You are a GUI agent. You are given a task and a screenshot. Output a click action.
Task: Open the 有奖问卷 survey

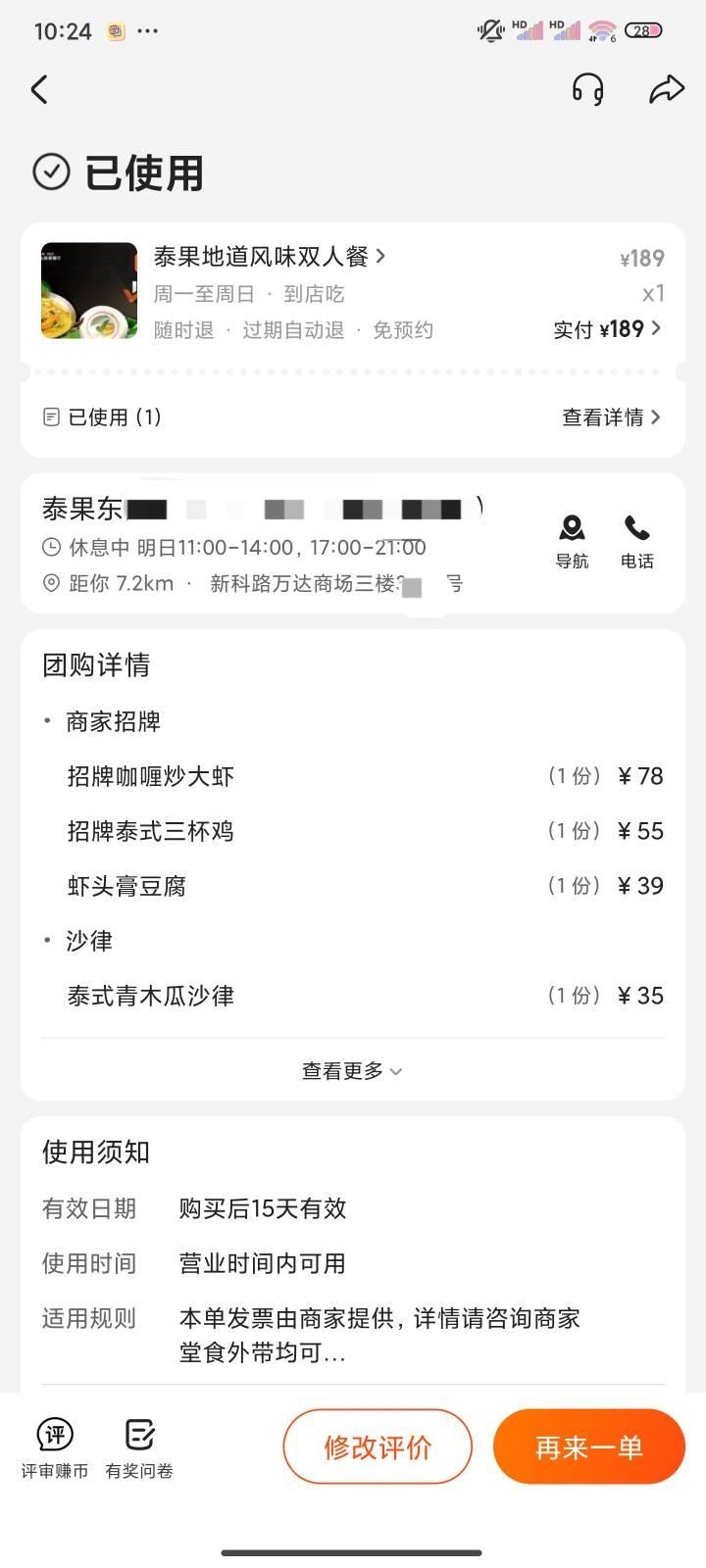click(139, 1447)
